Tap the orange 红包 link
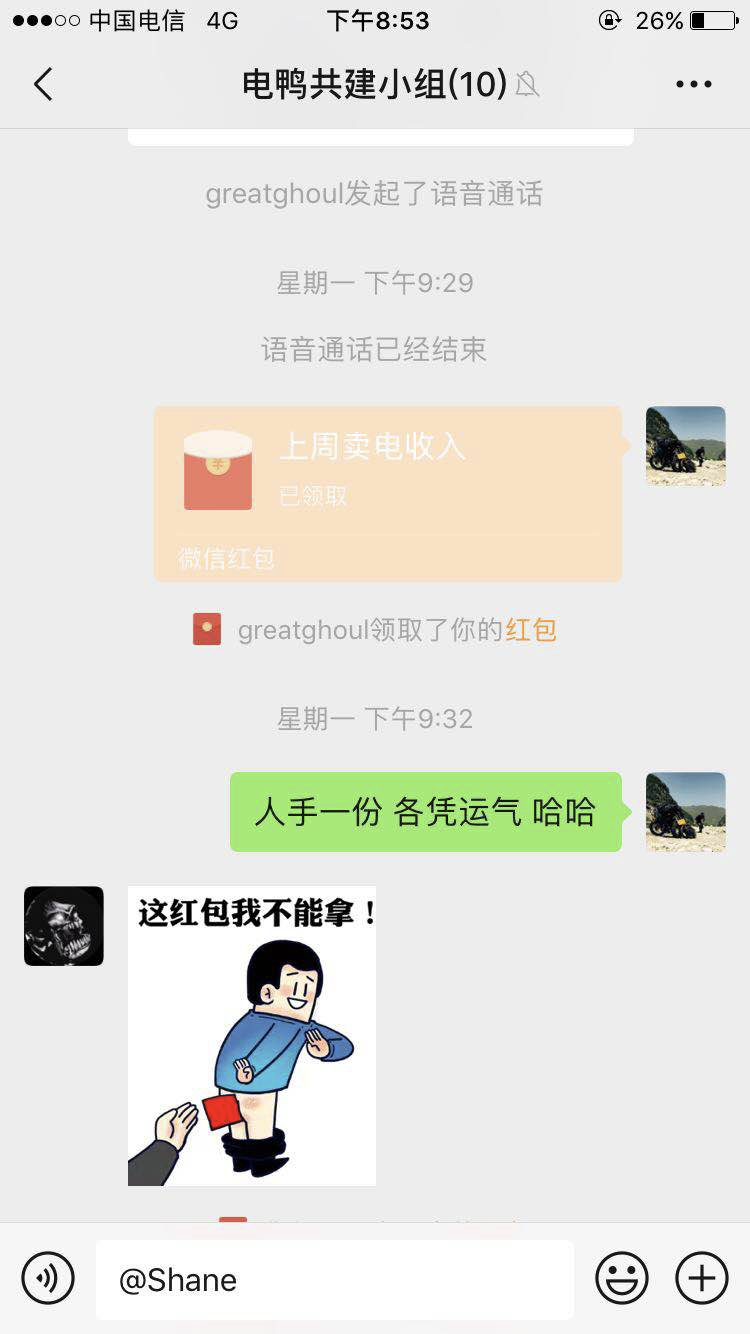Image resolution: width=750 pixels, height=1334 pixels. click(x=530, y=630)
